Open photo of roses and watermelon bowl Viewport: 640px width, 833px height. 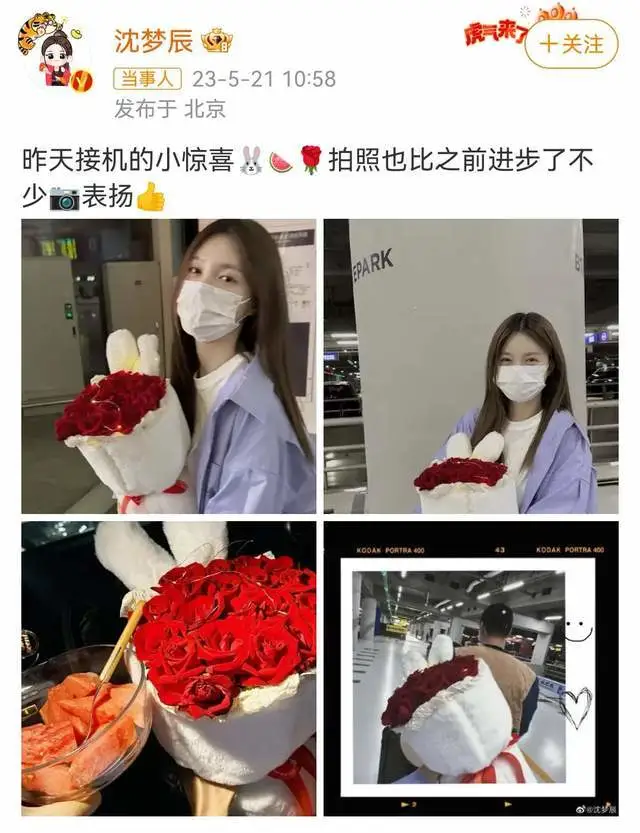pos(168,668)
